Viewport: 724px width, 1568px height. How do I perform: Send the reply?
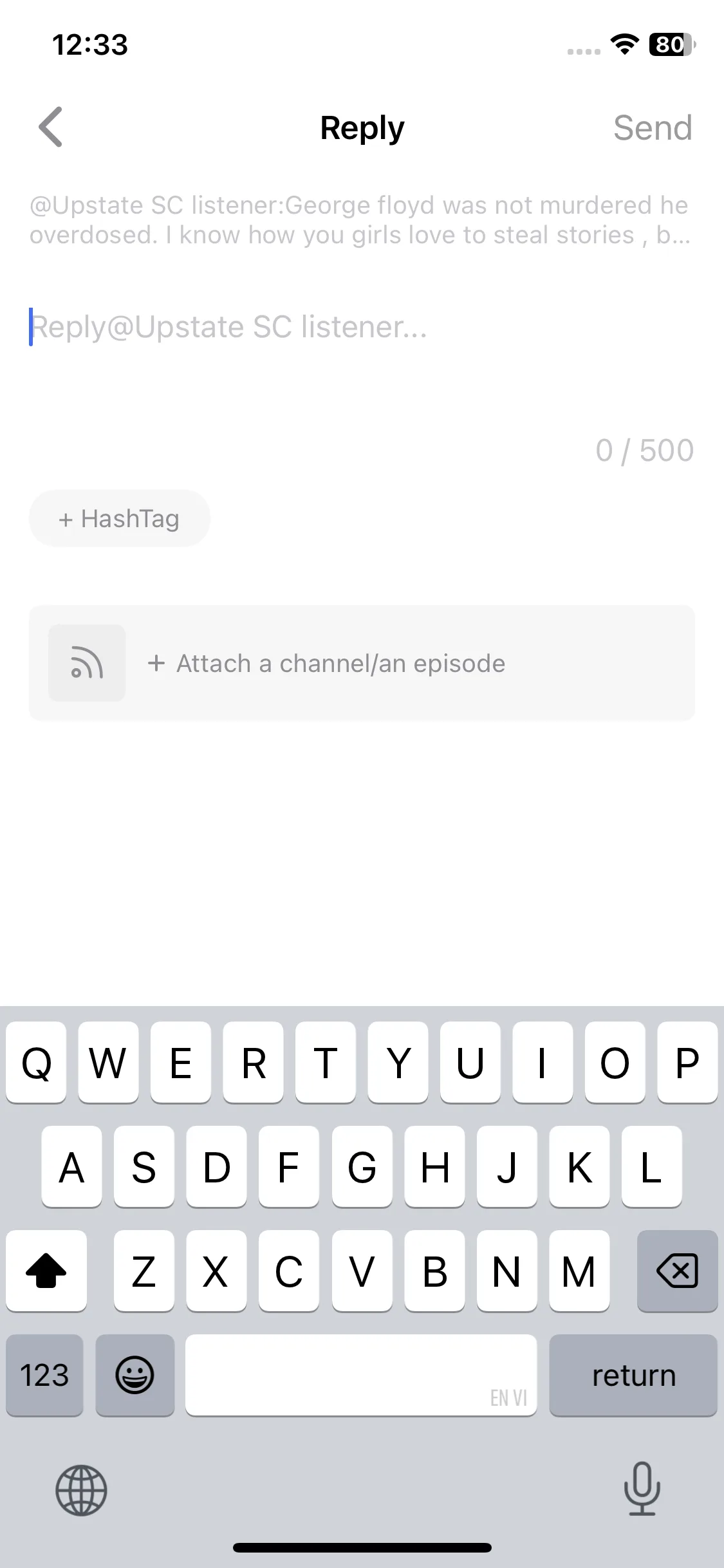pos(652,127)
